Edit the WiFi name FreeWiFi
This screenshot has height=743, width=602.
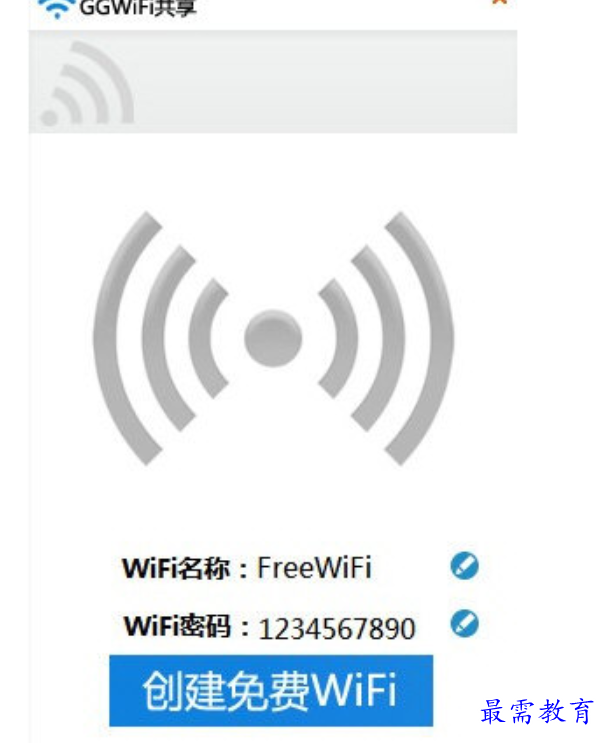(x=464, y=566)
